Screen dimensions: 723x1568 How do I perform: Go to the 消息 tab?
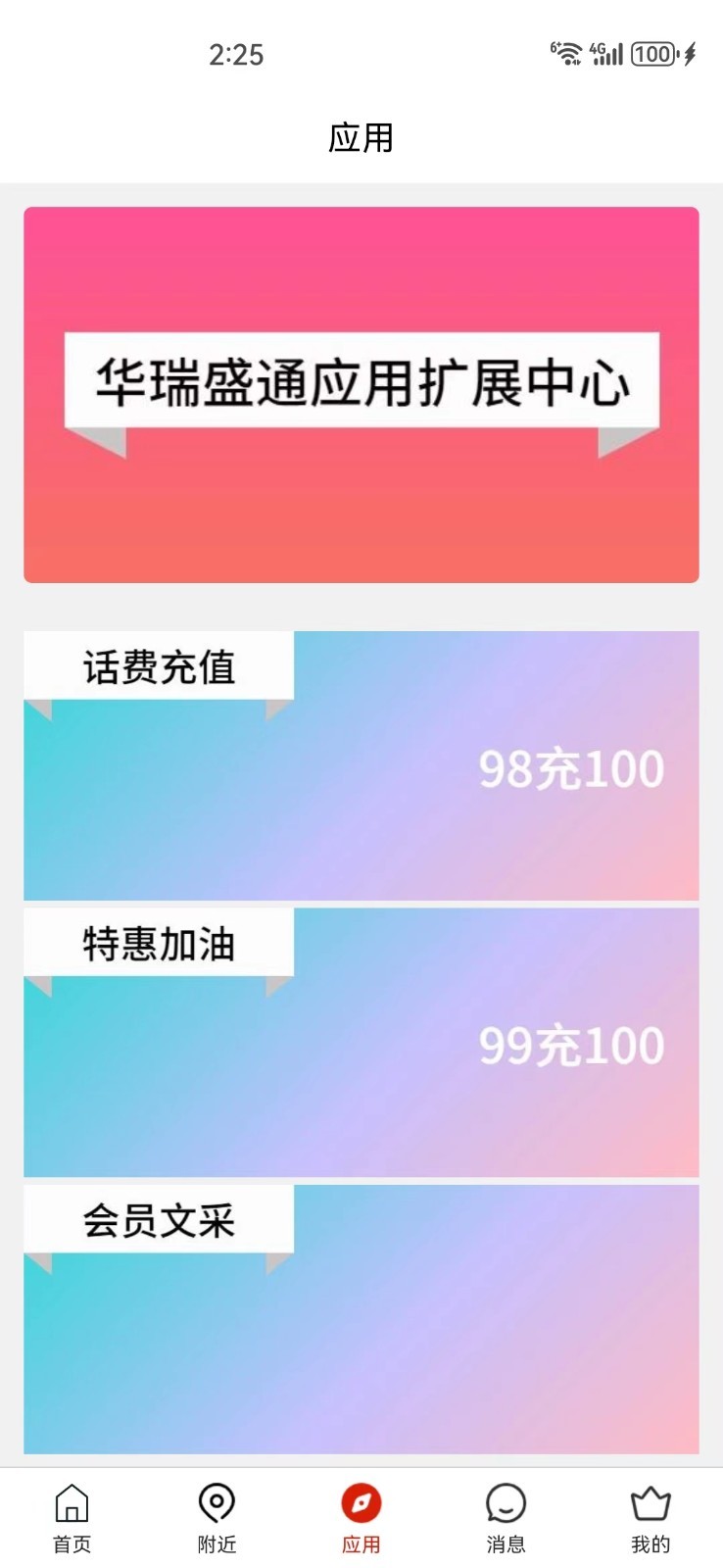pos(506,1518)
